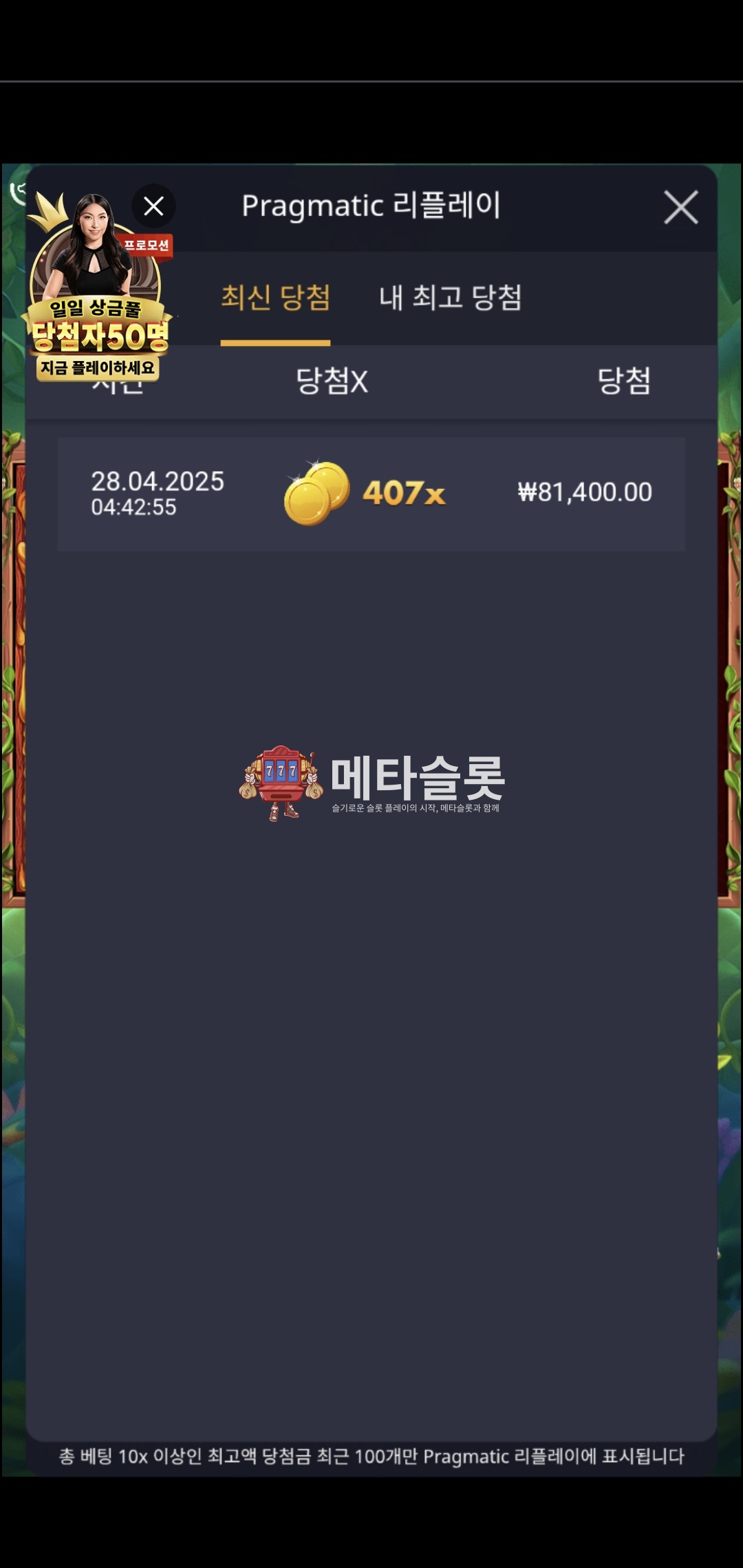
Task: Select the 최신 당첨 tab
Action: coord(275,298)
